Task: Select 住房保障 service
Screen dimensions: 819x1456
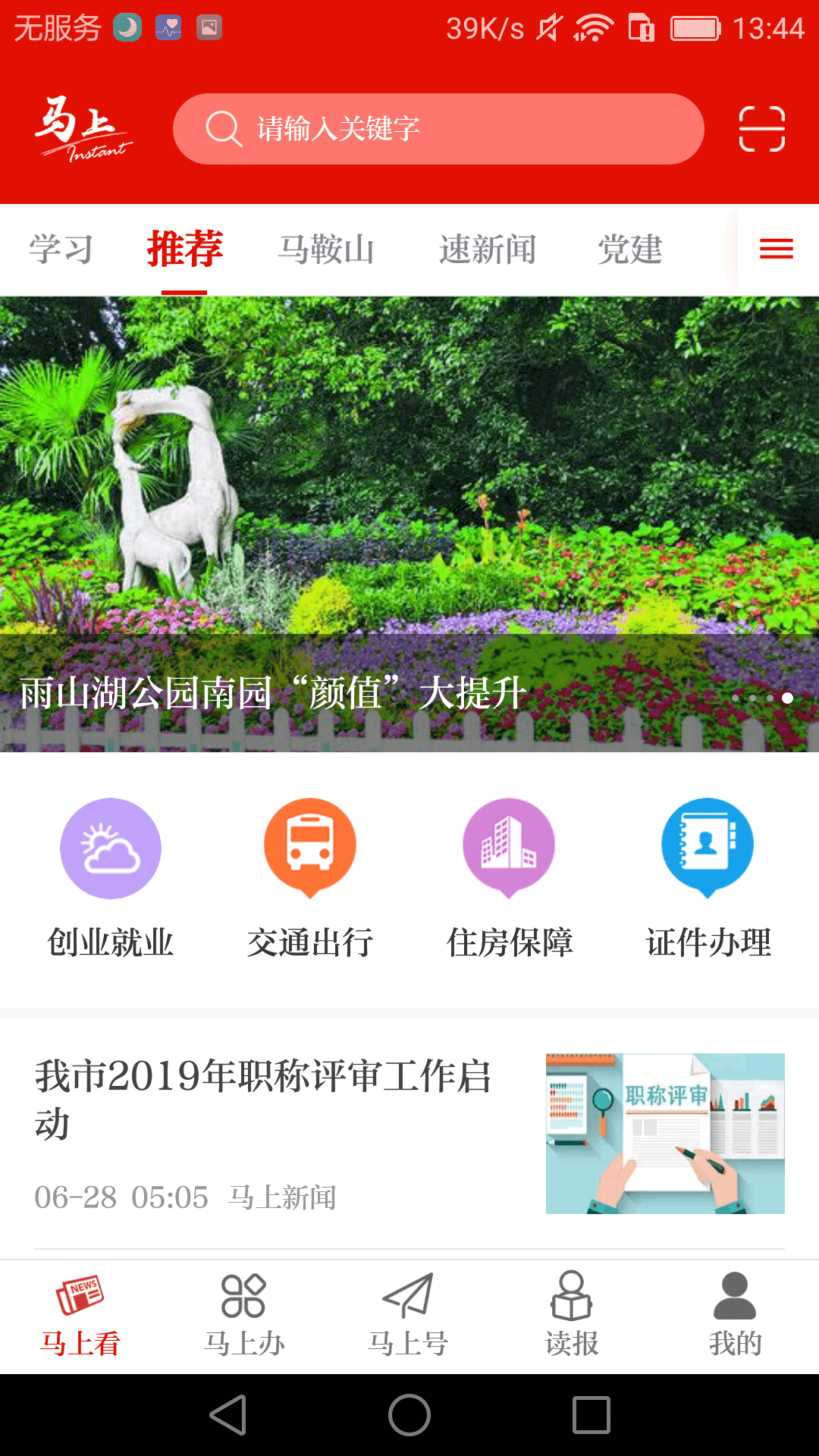Action: 509,880
